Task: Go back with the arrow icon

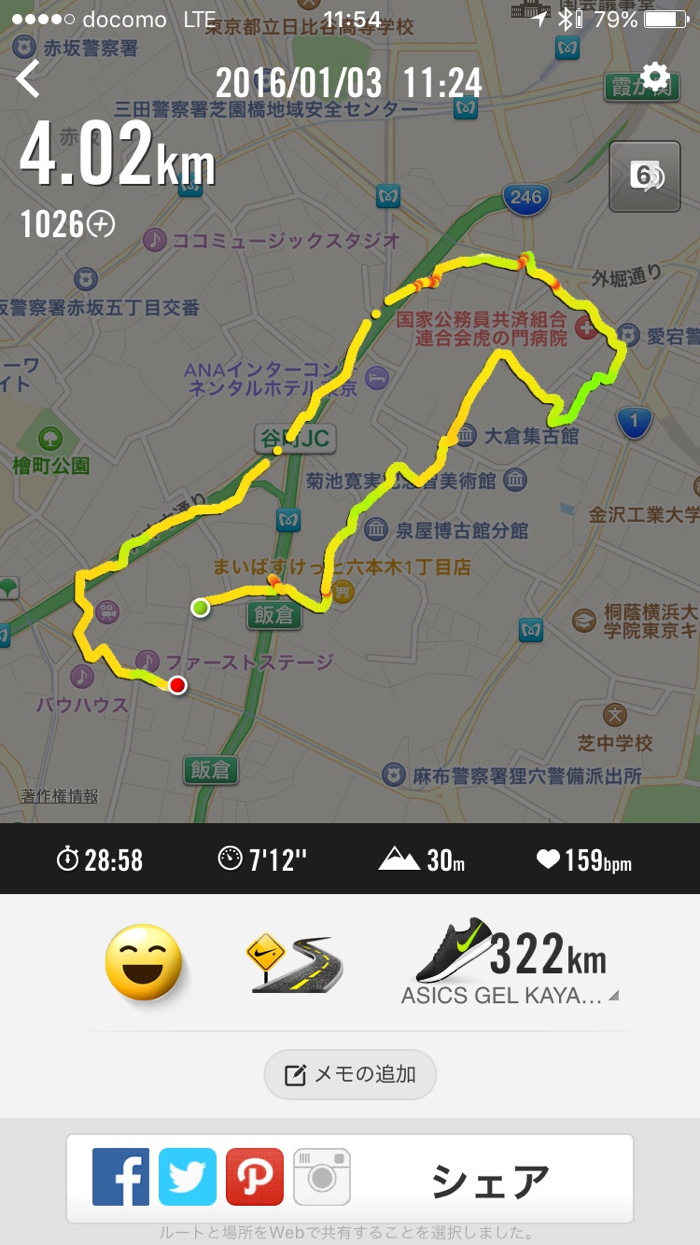Action: coord(29,79)
